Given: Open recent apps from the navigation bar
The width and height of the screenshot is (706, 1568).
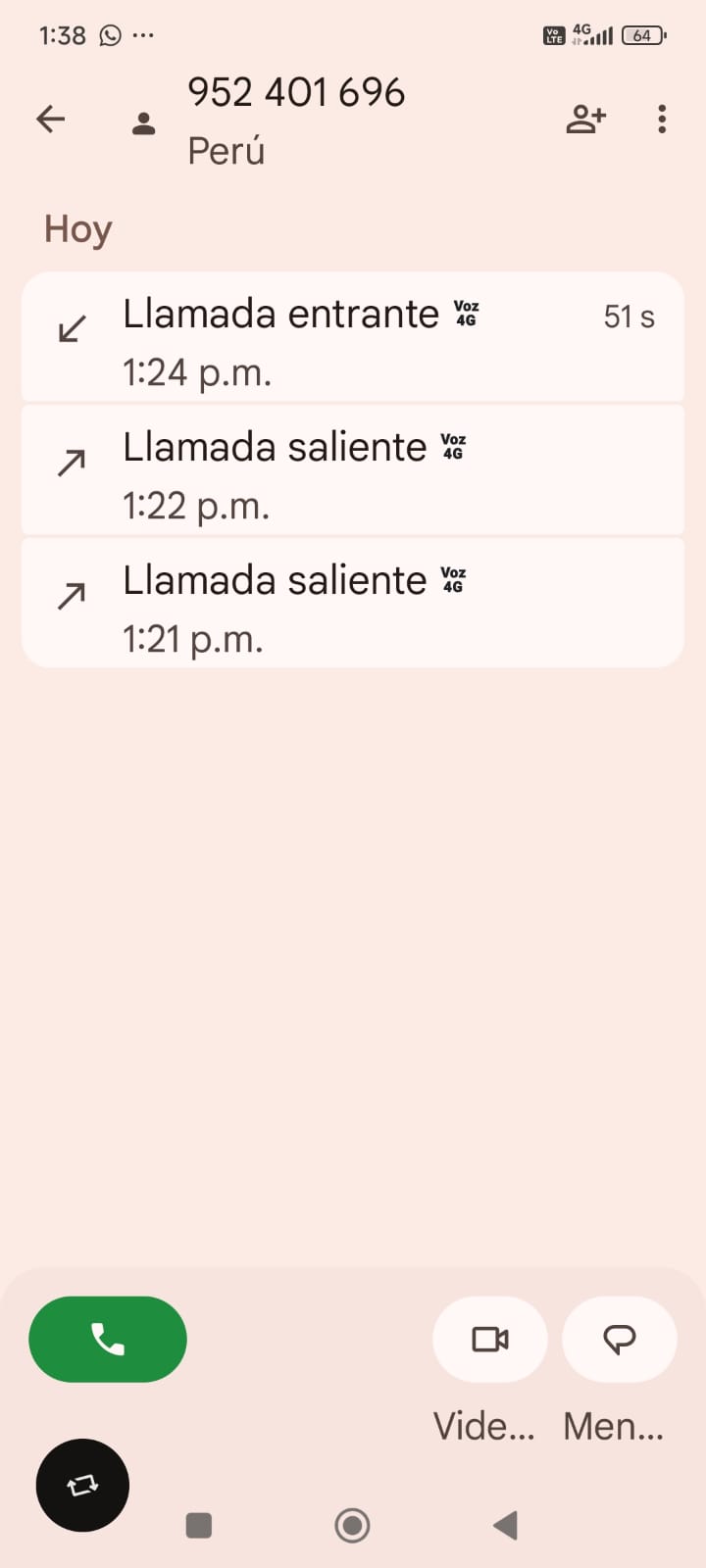Looking at the screenshot, I should coord(199,1525).
